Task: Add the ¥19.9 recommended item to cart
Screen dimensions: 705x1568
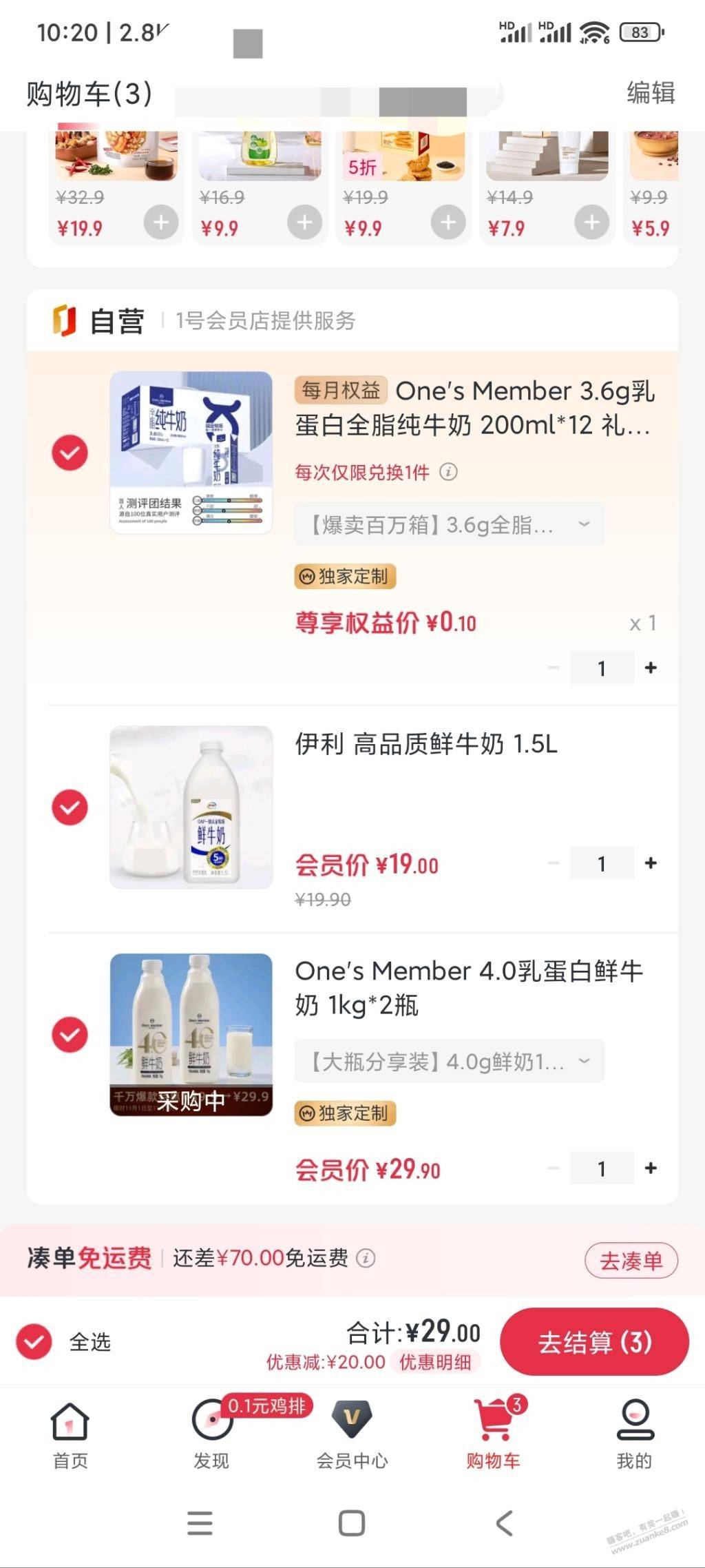Action: pos(161,223)
